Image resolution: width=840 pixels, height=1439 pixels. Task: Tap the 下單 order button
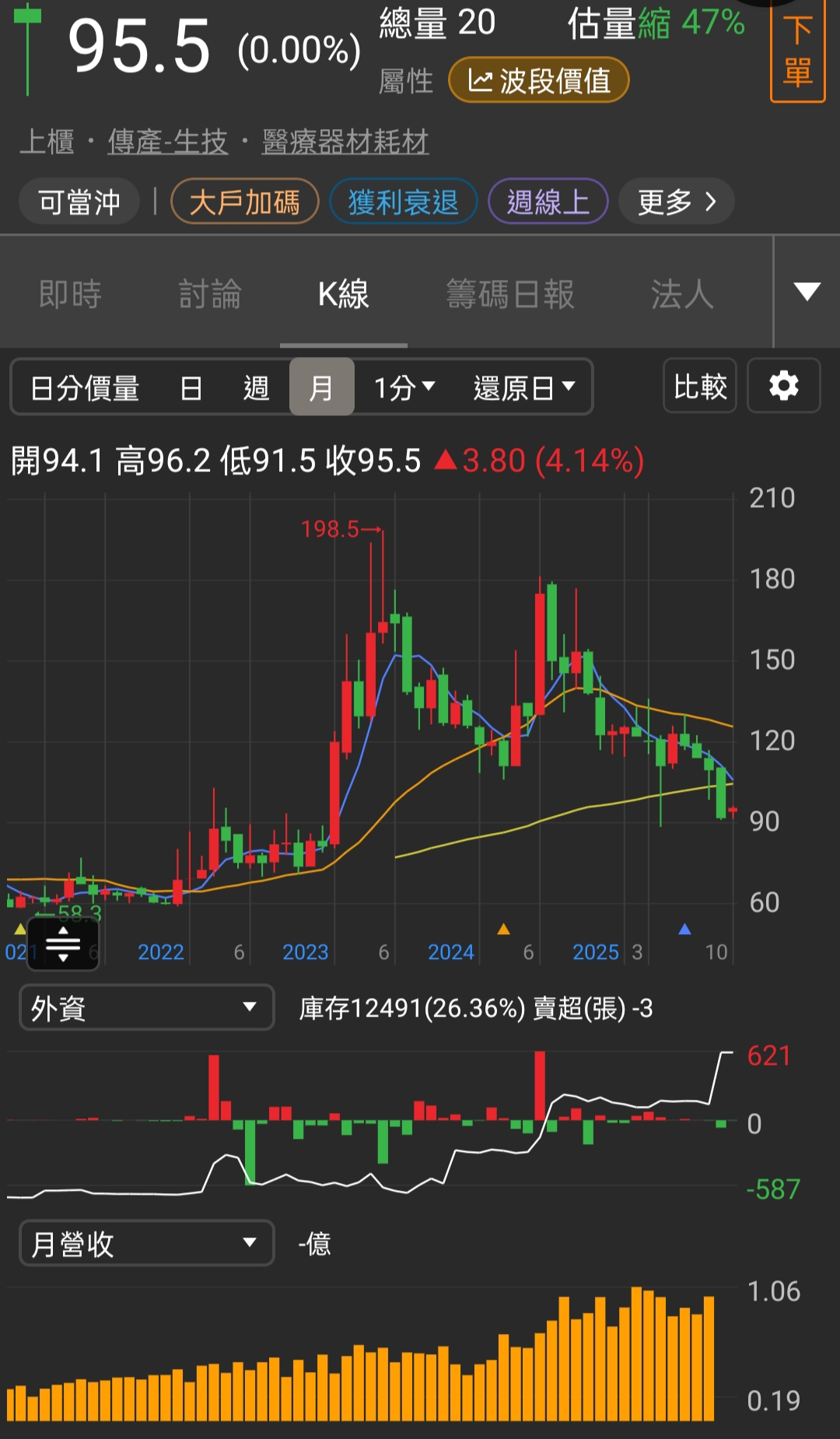tap(797, 53)
